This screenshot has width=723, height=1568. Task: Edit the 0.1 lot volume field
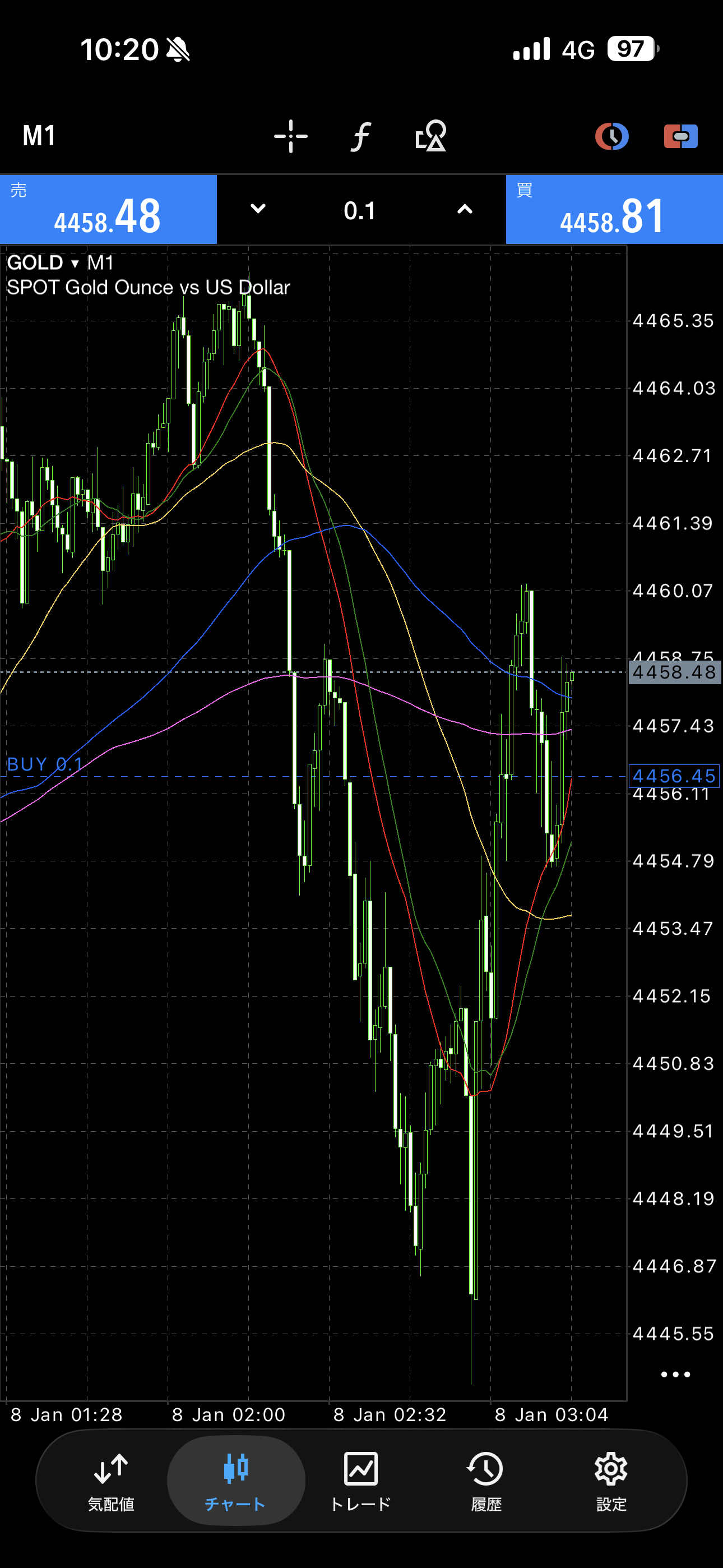point(360,211)
